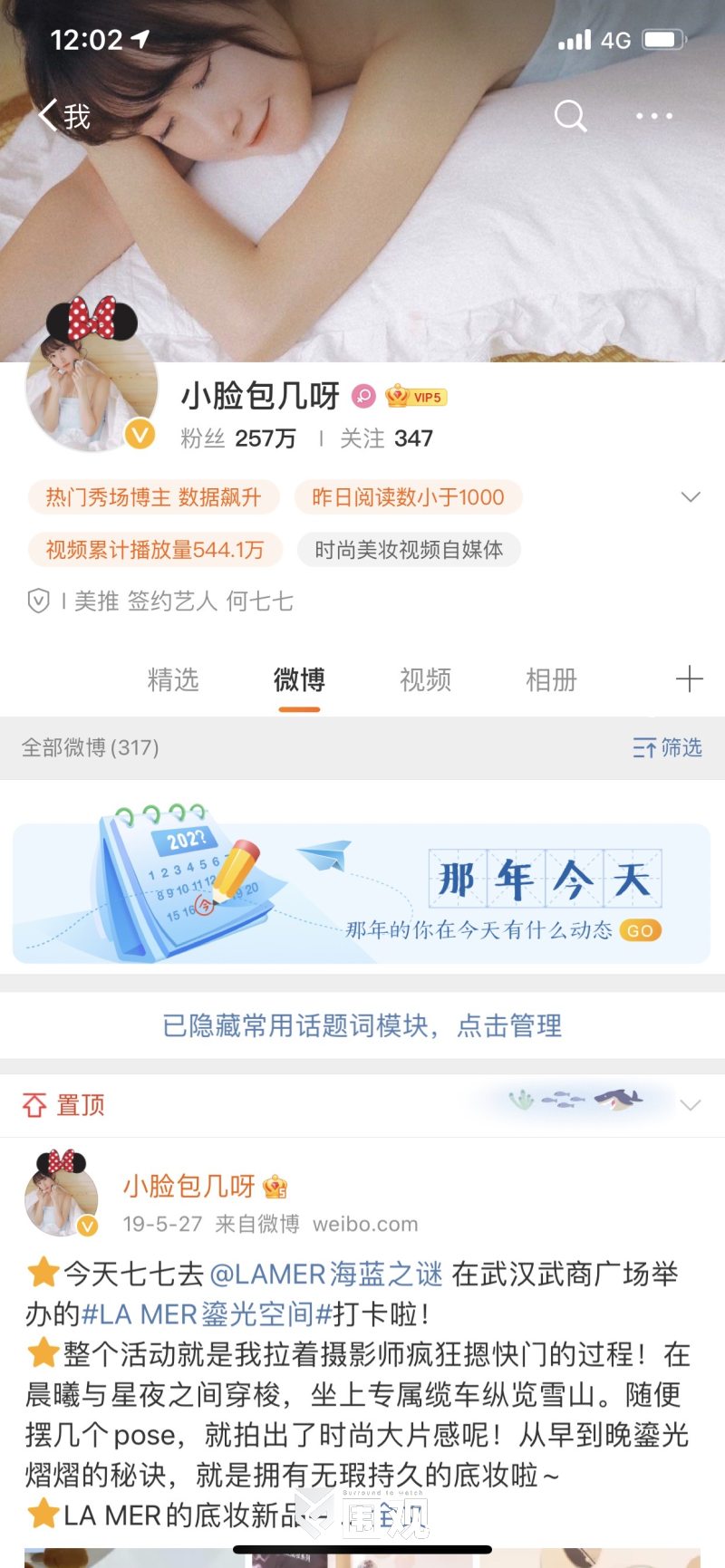The height and width of the screenshot is (1568, 725).
Task: View the 粉丝 257万 follower list
Action: click(x=238, y=438)
